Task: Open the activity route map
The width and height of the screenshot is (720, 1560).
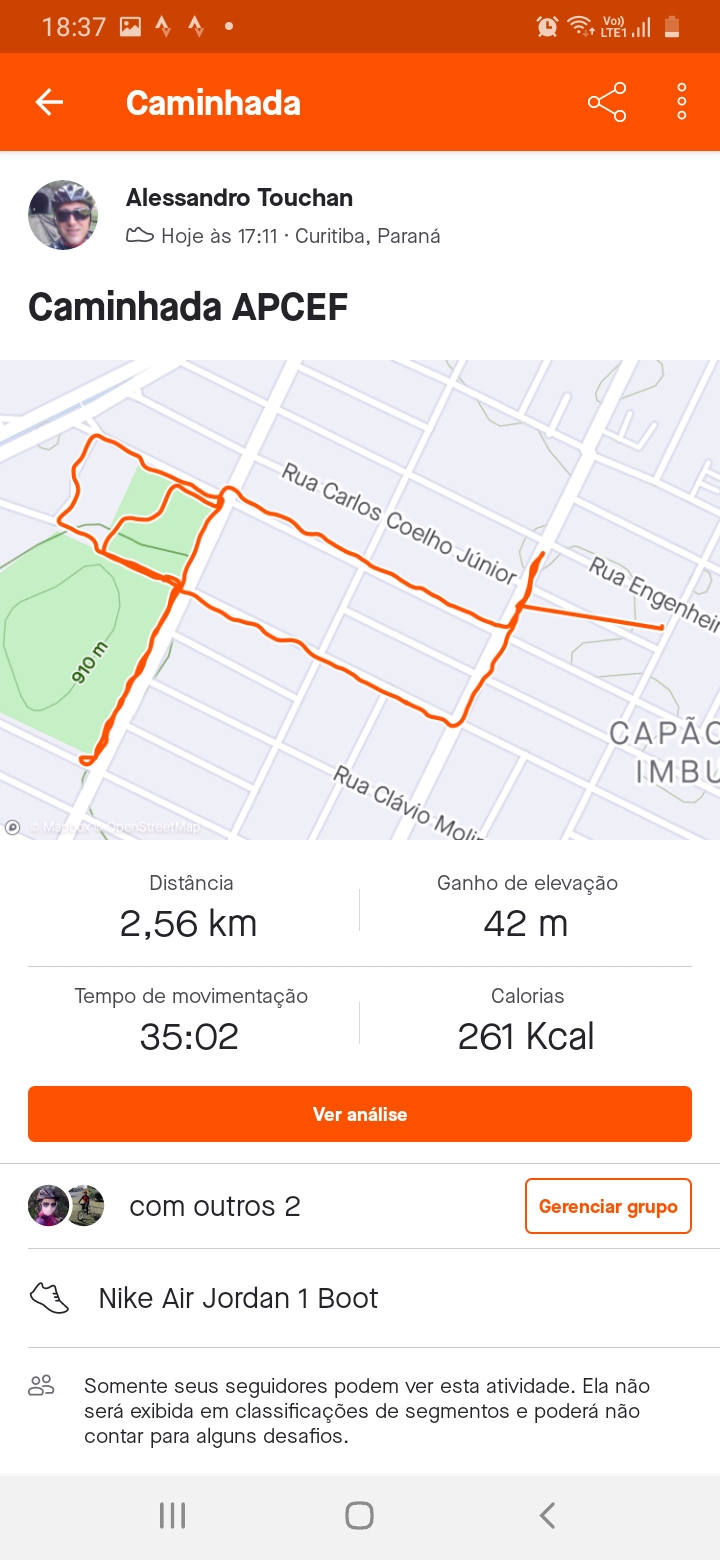Action: pos(360,600)
